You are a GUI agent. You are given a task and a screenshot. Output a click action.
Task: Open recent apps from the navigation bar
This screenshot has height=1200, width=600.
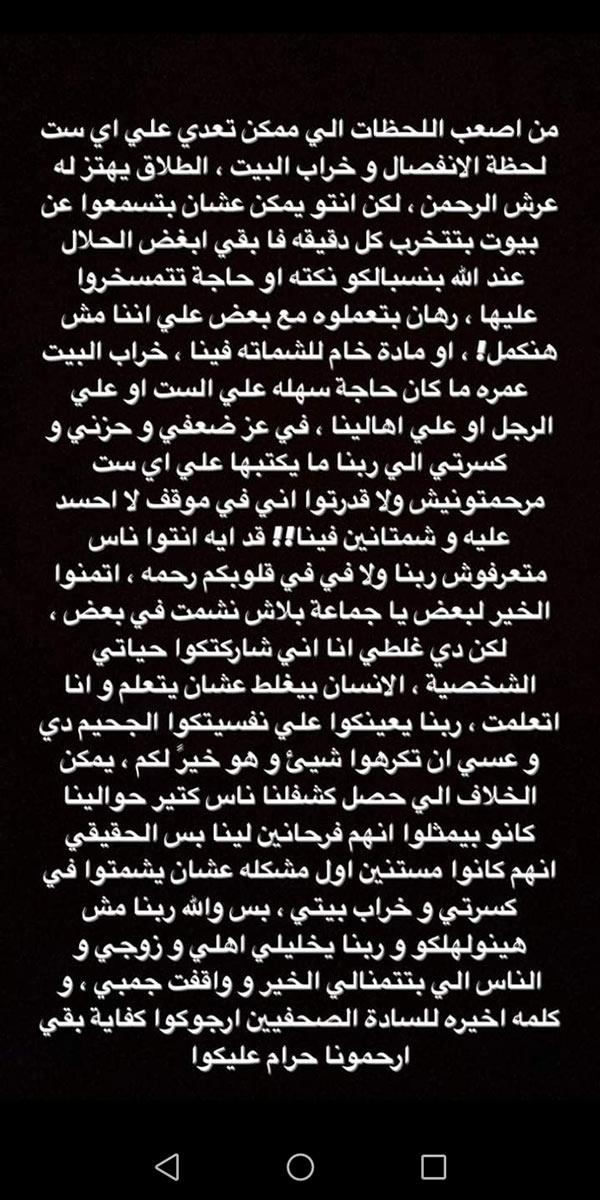432,1166
